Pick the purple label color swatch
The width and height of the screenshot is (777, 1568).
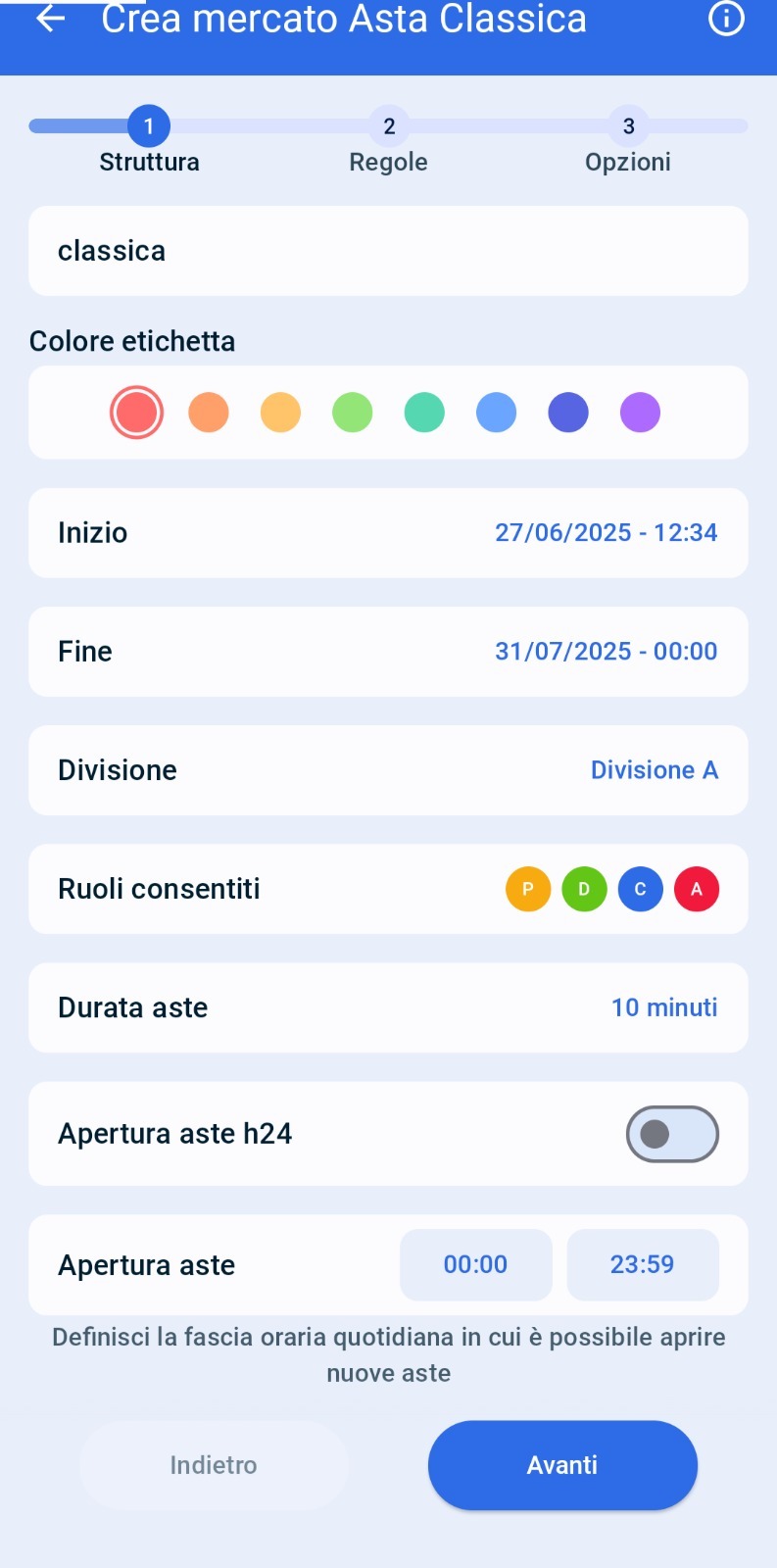coord(640,412)
